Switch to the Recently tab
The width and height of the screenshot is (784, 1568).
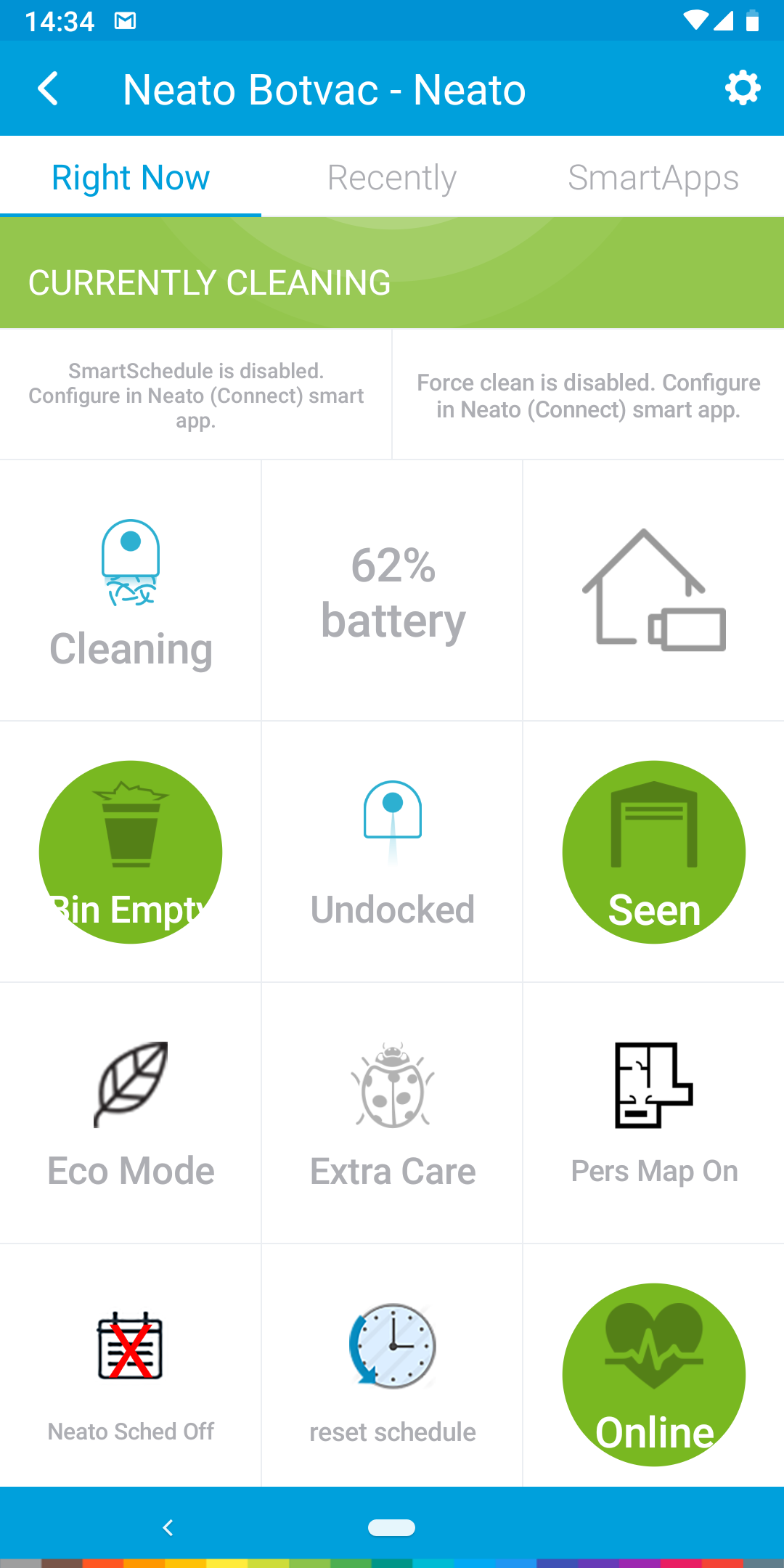click(x=392, y=177)
